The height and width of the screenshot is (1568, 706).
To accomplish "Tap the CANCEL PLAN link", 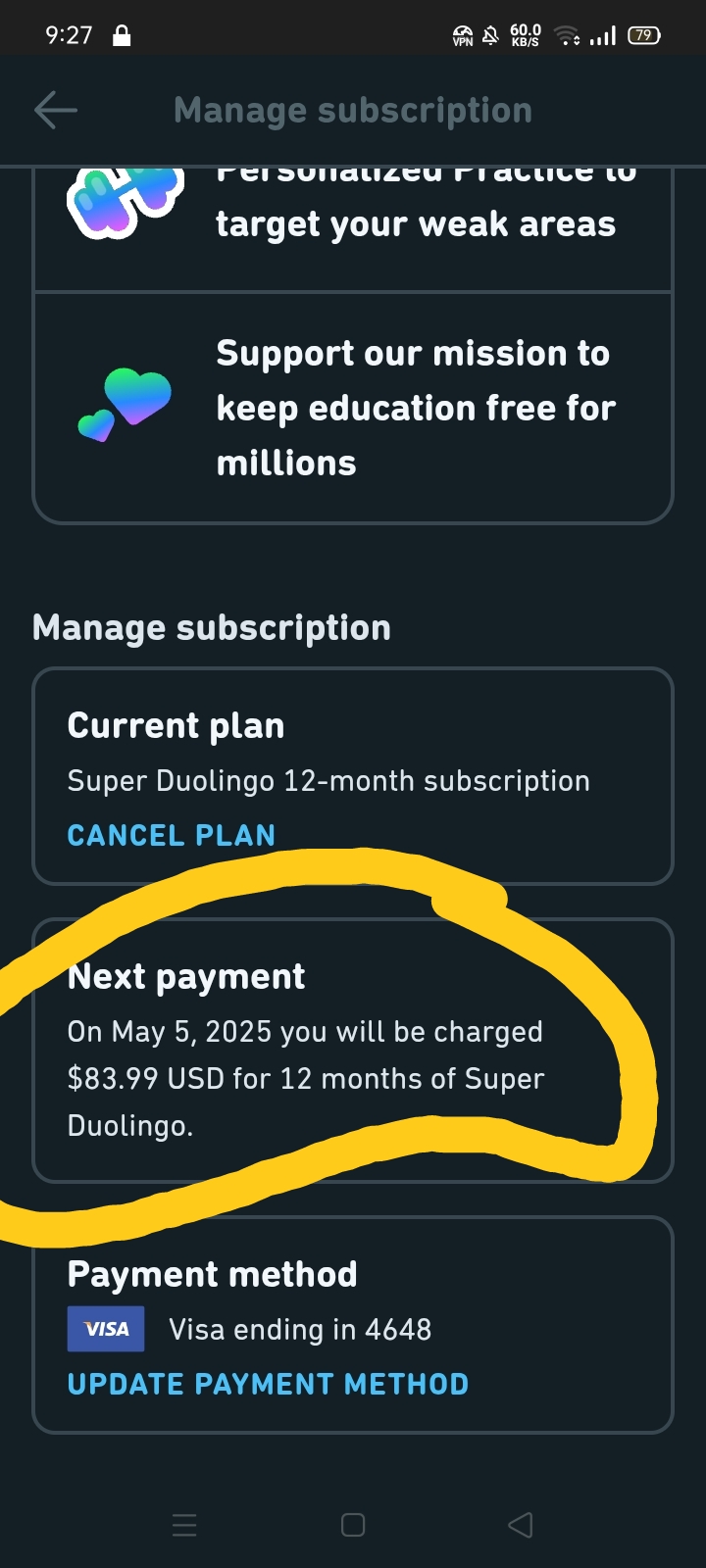I will pyautogui.click(x=172, y=835).
